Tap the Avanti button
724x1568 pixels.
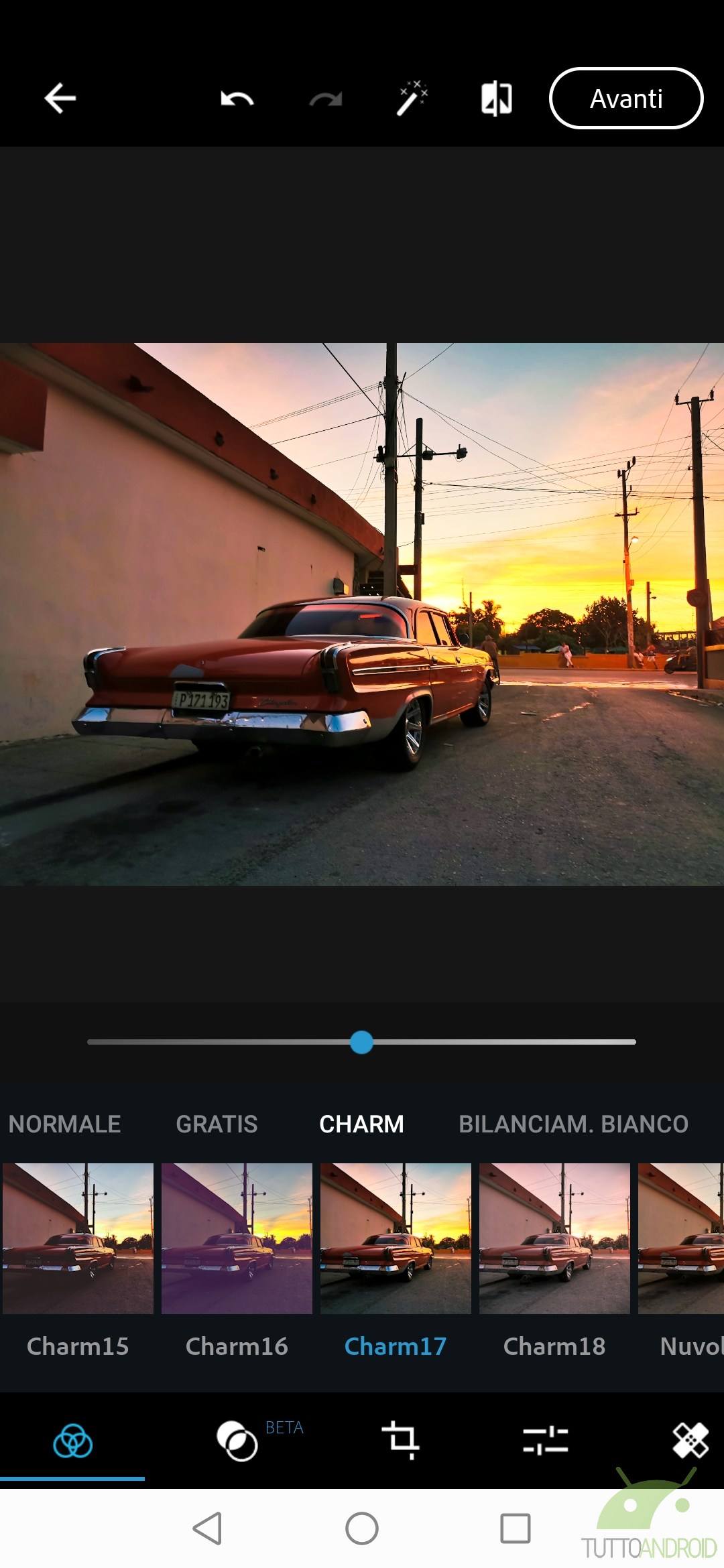pos(625,99)
